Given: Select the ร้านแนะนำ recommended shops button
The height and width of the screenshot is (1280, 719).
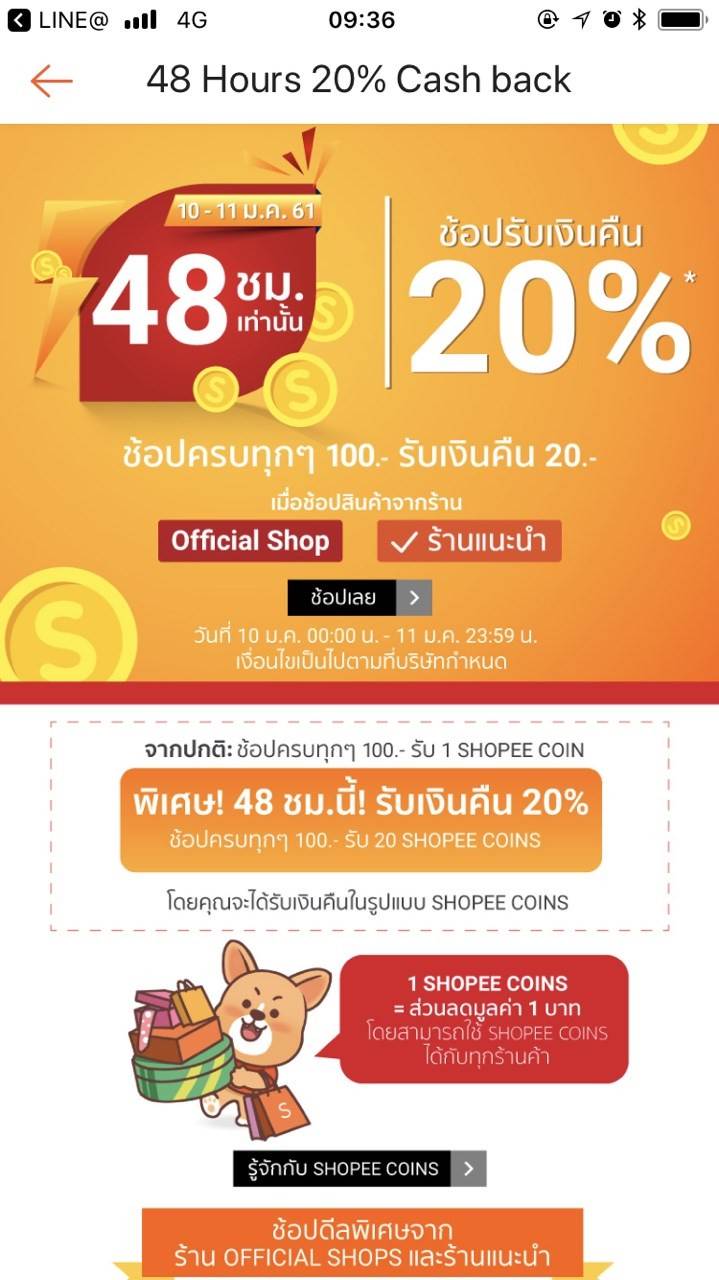Looking at the screenshot, I should [468, 541].
